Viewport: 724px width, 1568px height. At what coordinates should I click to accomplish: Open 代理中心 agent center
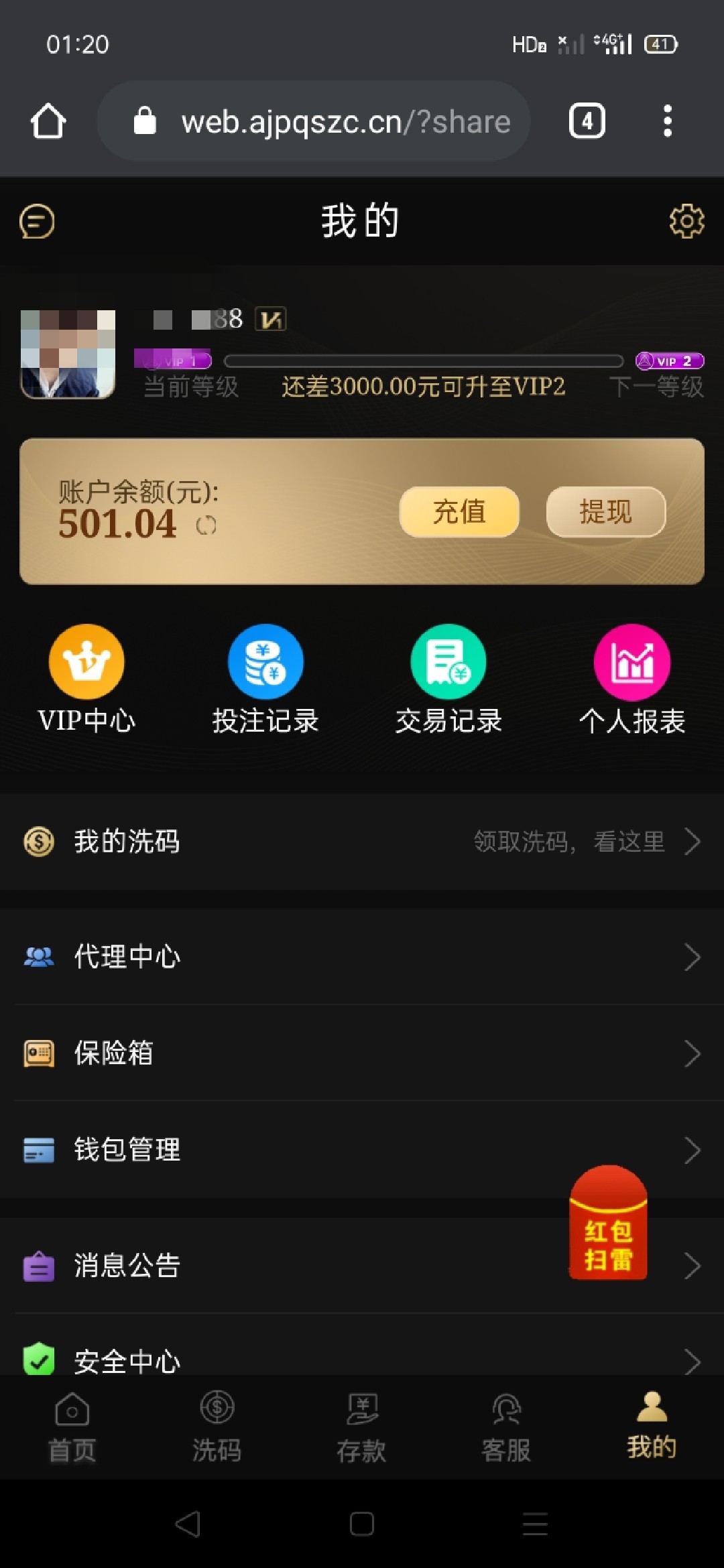click(362, 957)
